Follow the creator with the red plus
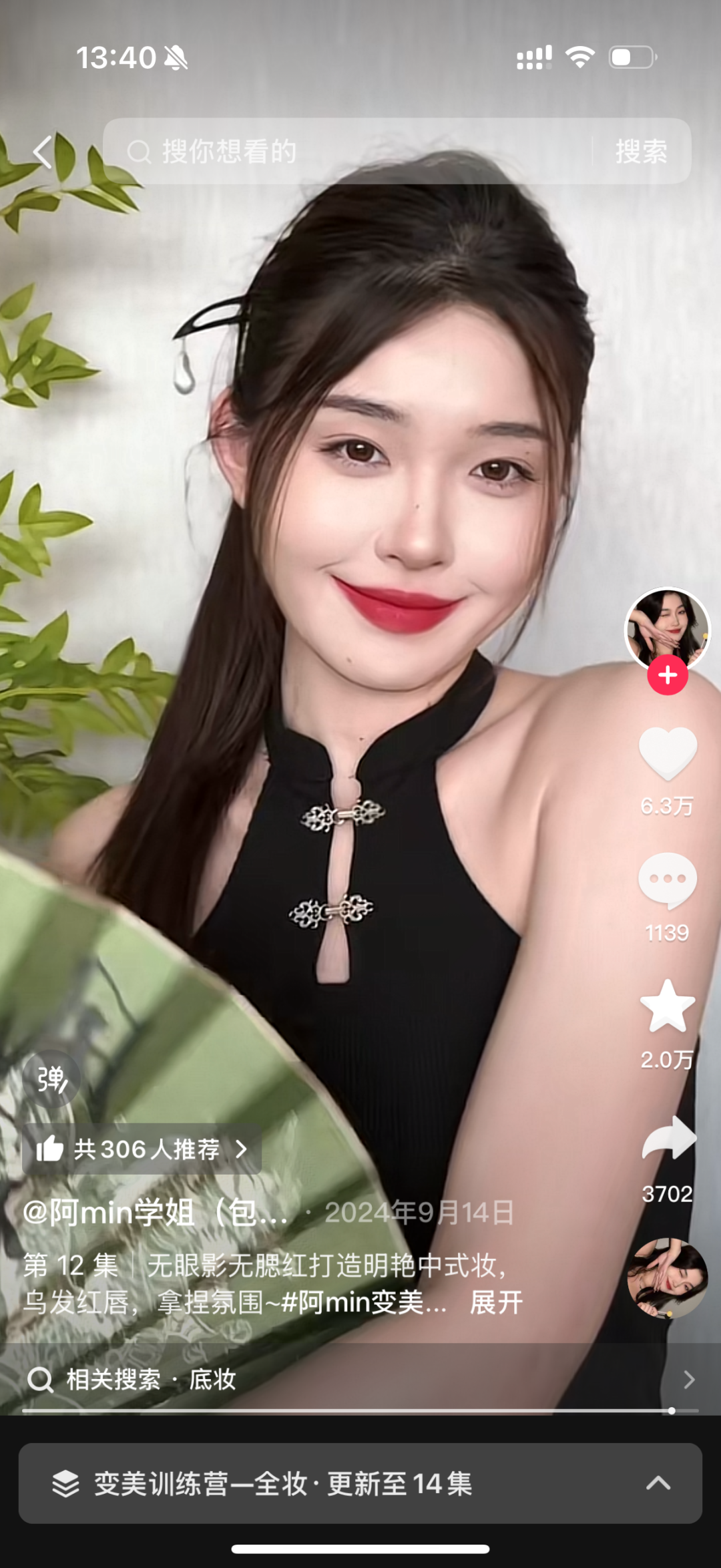The width and height of the screenshot is (721, 1568). (668, 675)
